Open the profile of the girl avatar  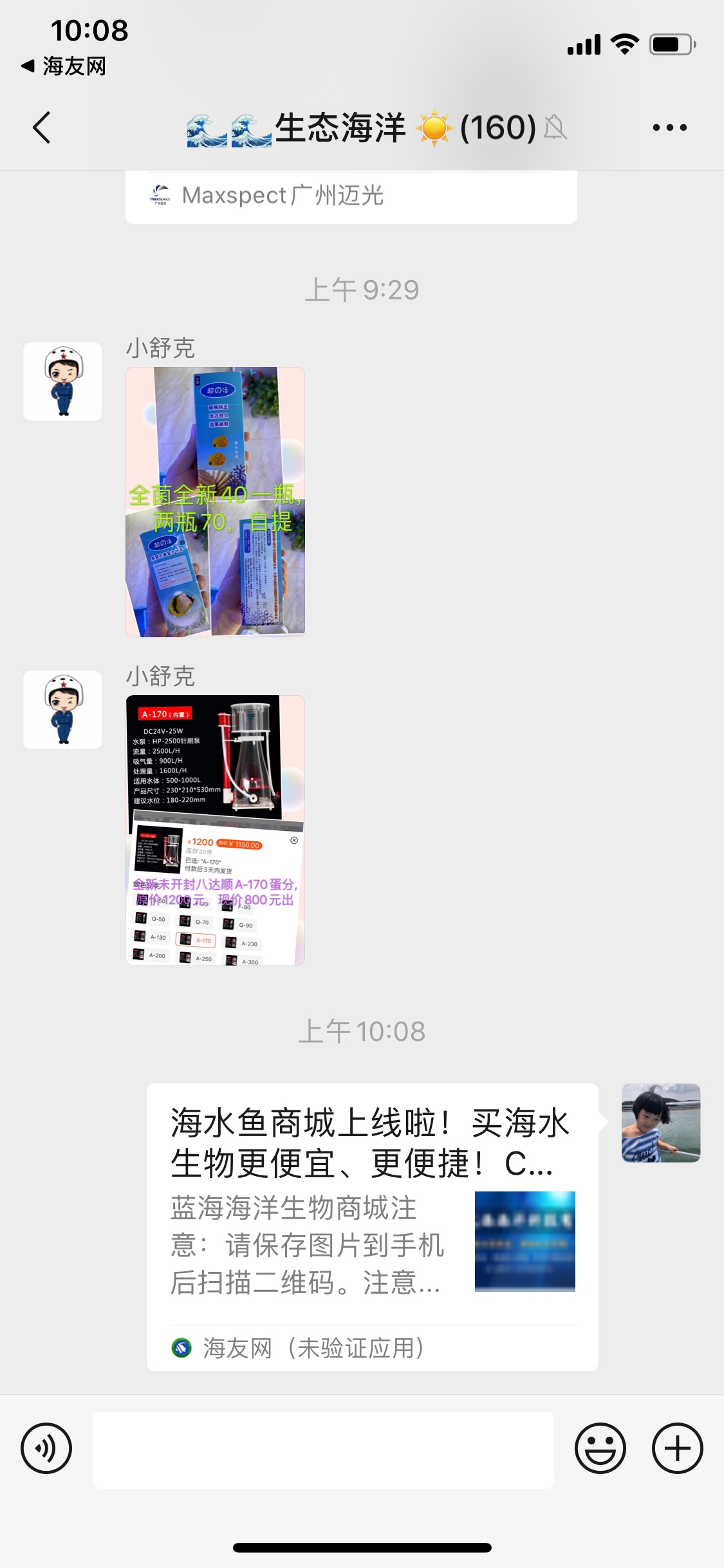(660, 1123)
